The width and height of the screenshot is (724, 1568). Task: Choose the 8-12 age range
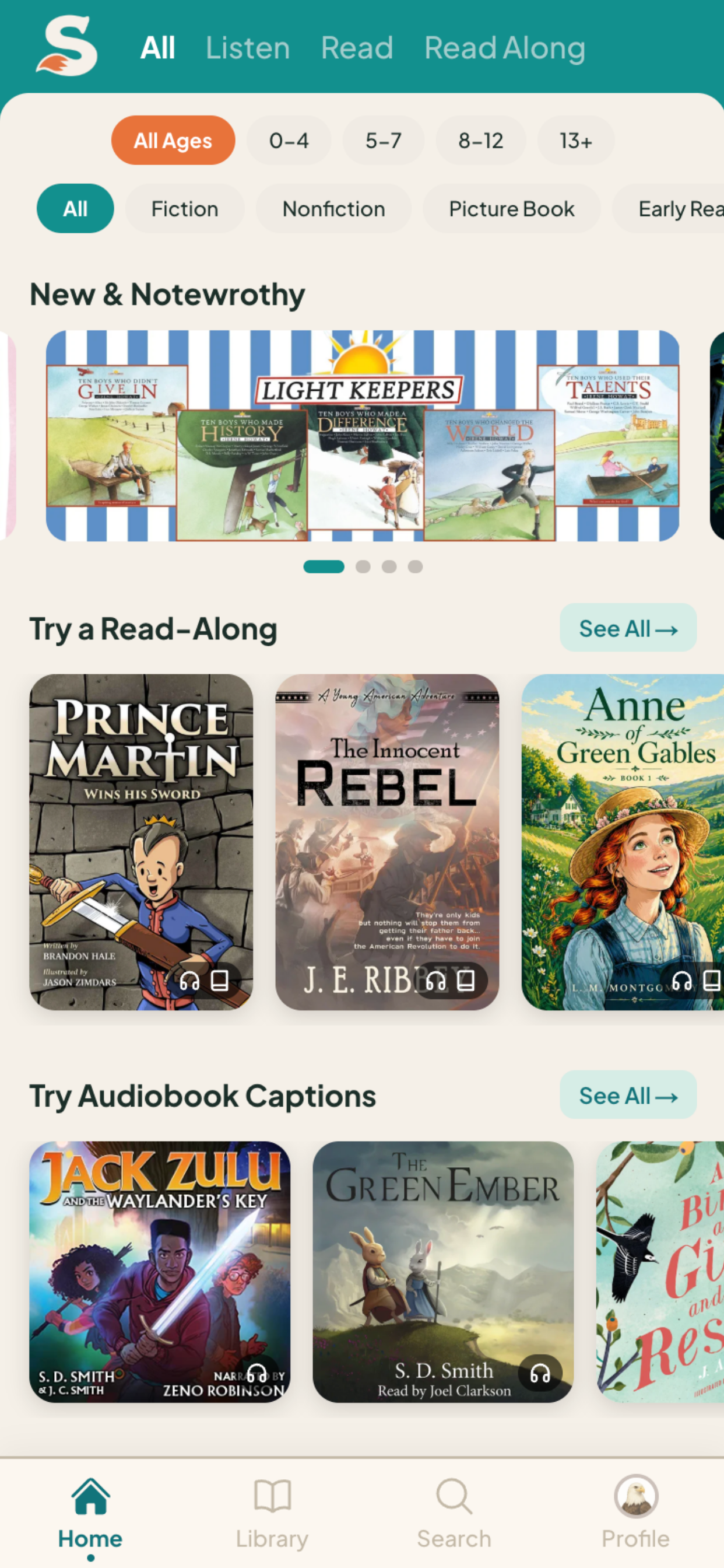point(481,141)
